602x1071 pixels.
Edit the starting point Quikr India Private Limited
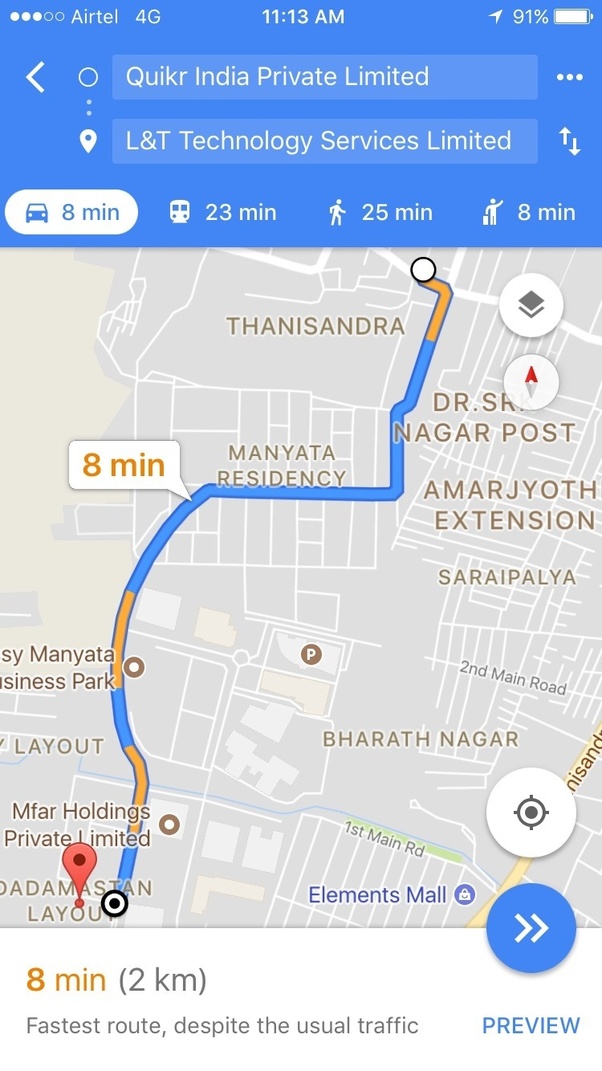[x=324, y=77]
